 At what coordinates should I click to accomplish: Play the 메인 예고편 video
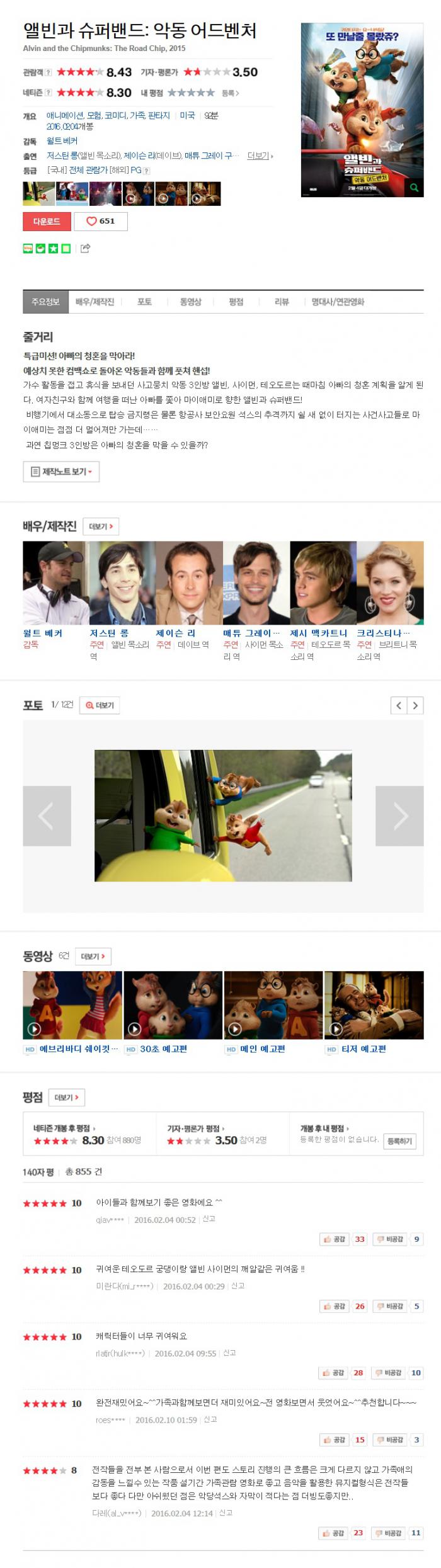(x=273, y=1004)
